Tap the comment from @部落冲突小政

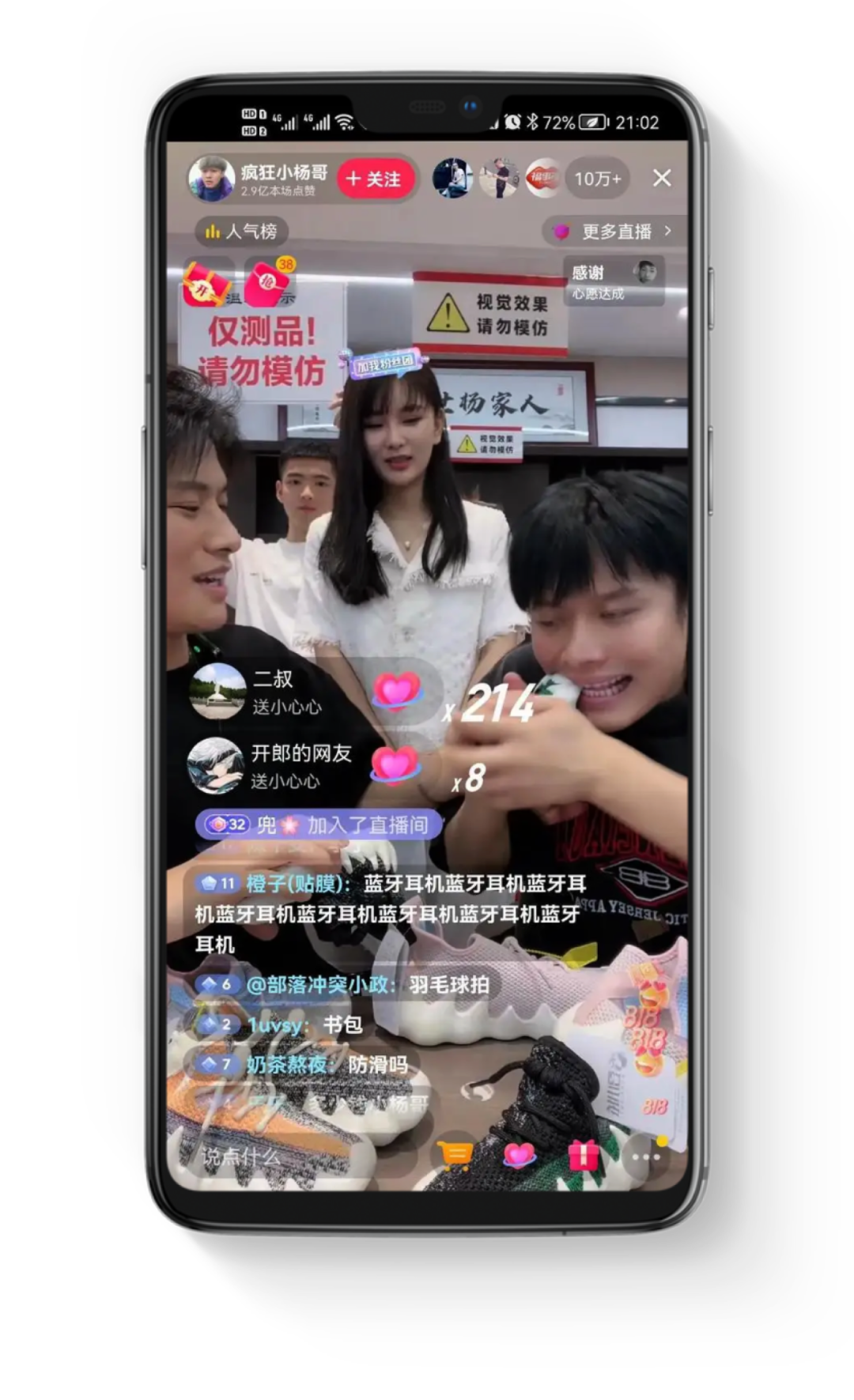pos(346,985)
